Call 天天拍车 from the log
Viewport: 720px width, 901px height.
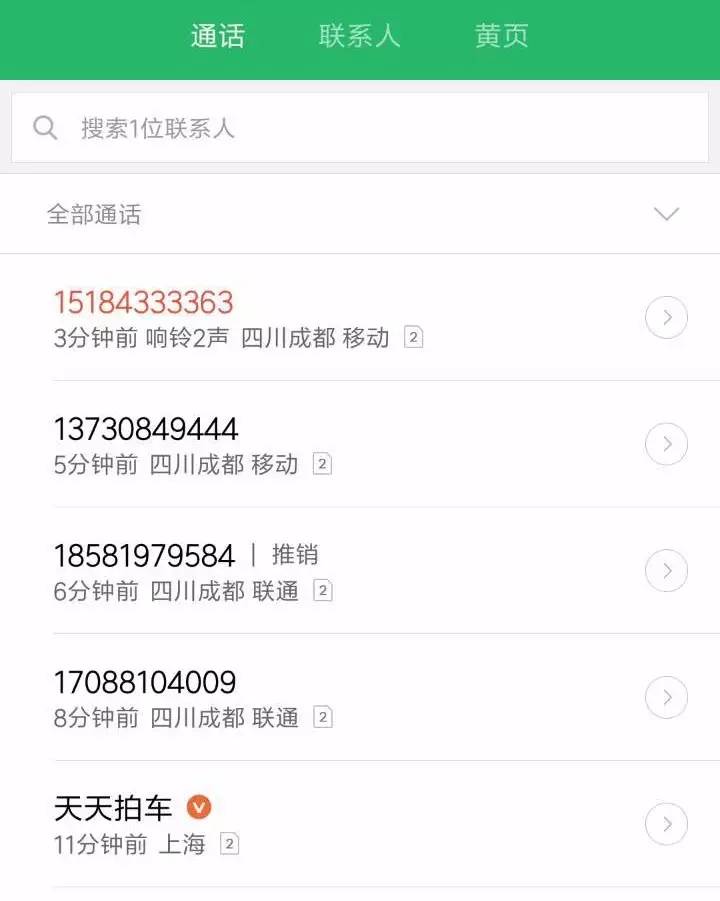[x=300, y=824]
